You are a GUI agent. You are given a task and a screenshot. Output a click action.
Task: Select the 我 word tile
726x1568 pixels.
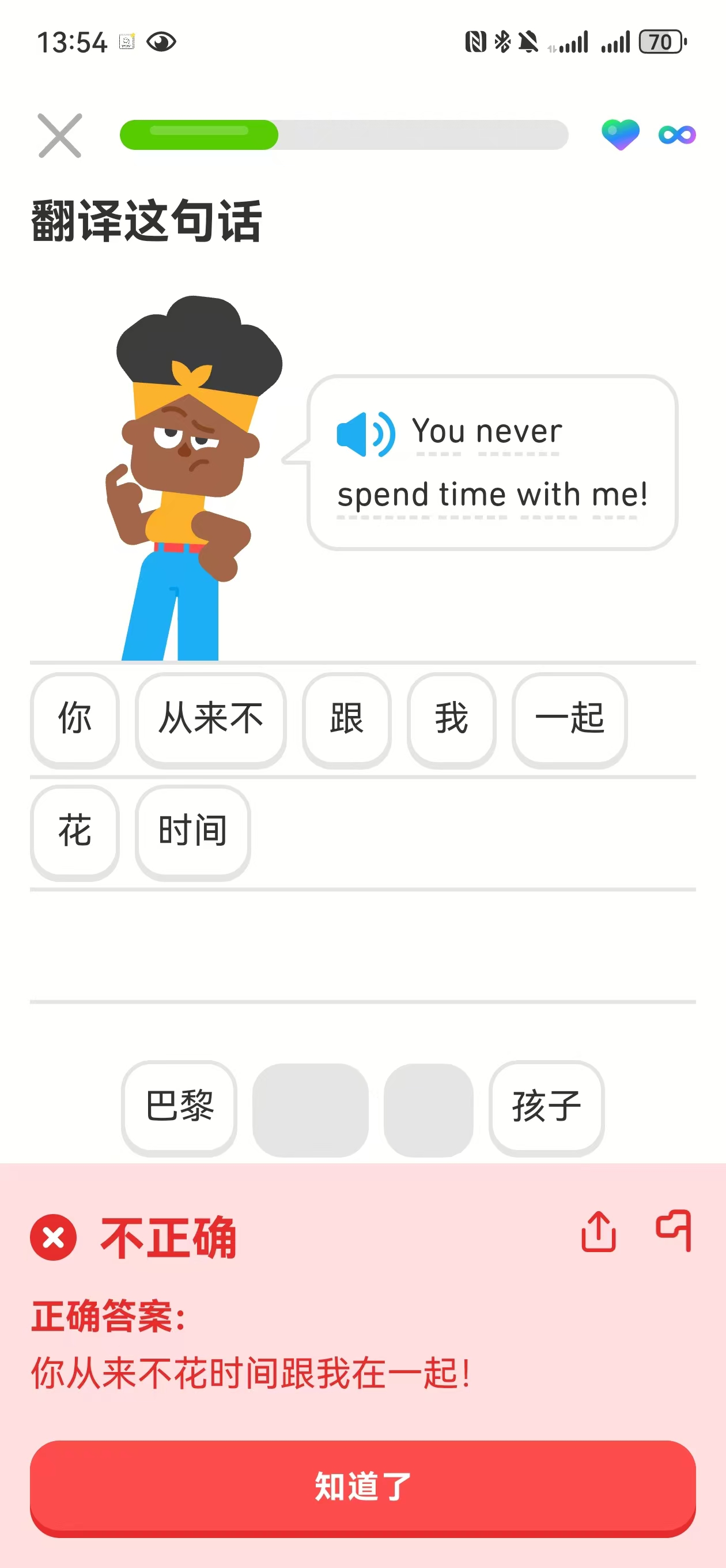coord(451,718)
